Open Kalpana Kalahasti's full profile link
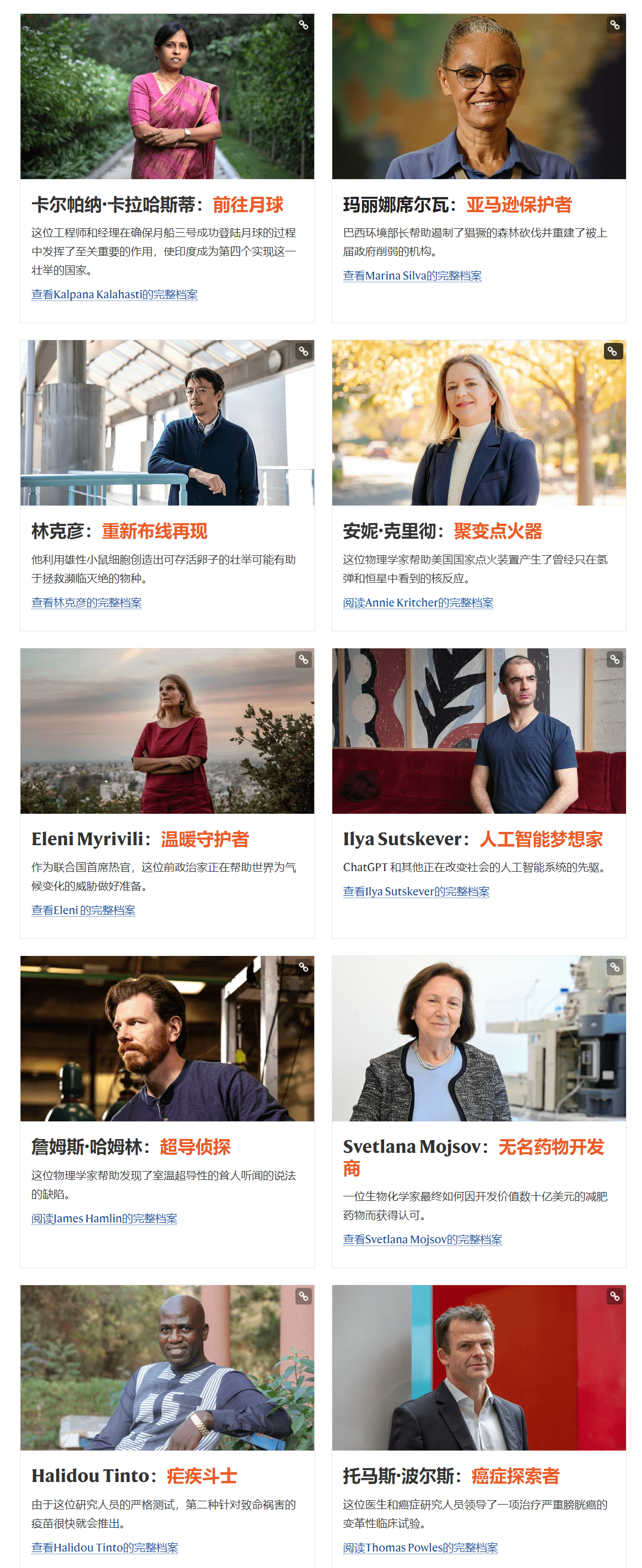642x1568 pixels. pyautogui.click(x=115, y=294)
